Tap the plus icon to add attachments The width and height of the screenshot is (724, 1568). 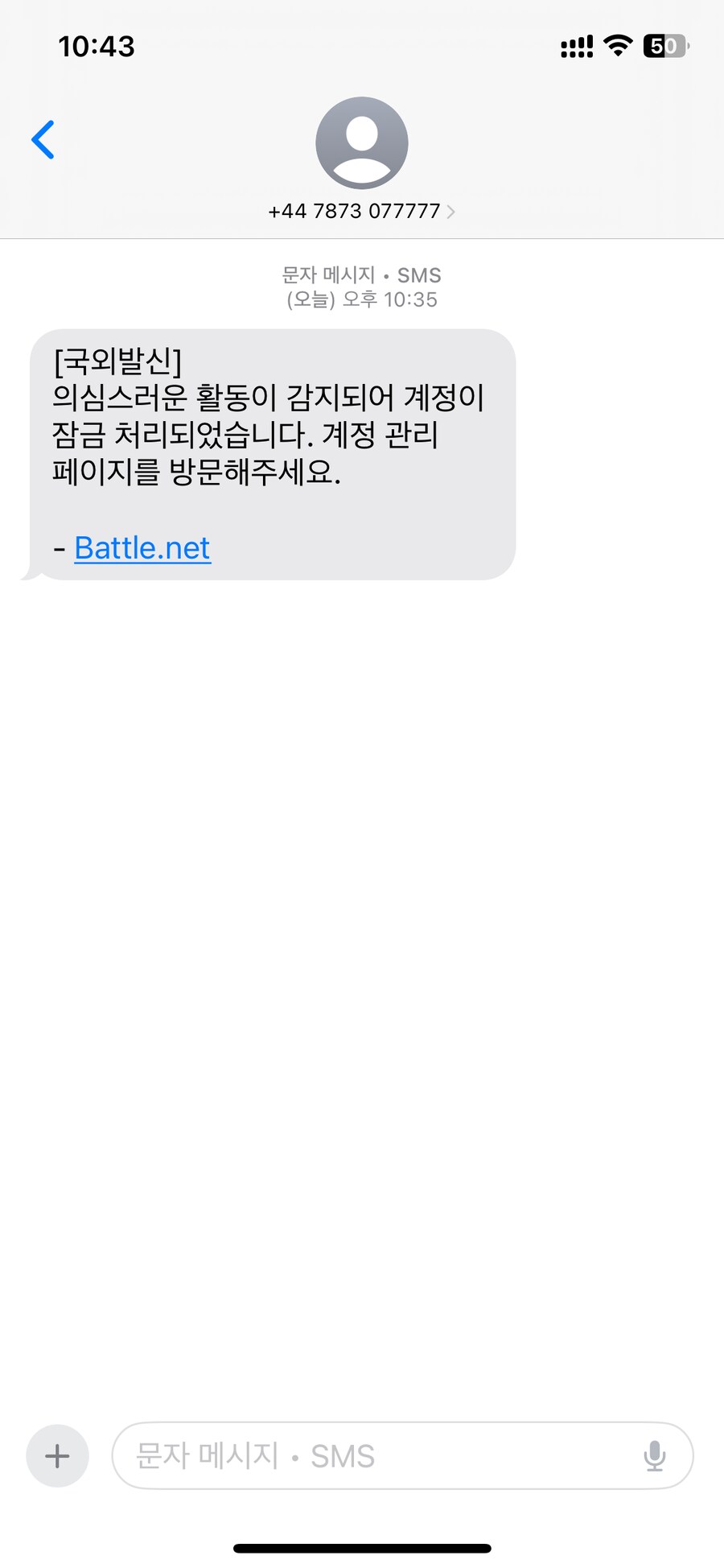56,1456
